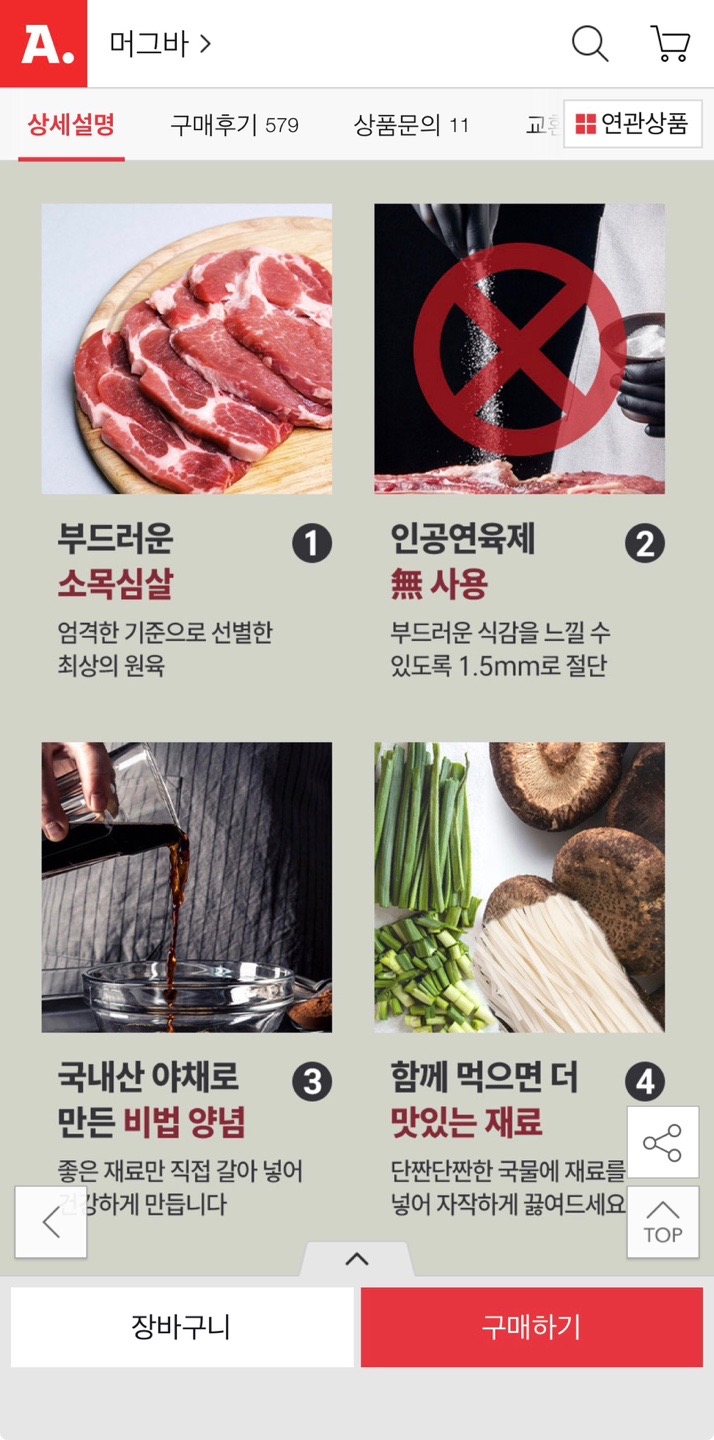Image resolution: width=714 pixels, height=1440 pixels.
Task: Open the search icon
Action: click(590, 44)
